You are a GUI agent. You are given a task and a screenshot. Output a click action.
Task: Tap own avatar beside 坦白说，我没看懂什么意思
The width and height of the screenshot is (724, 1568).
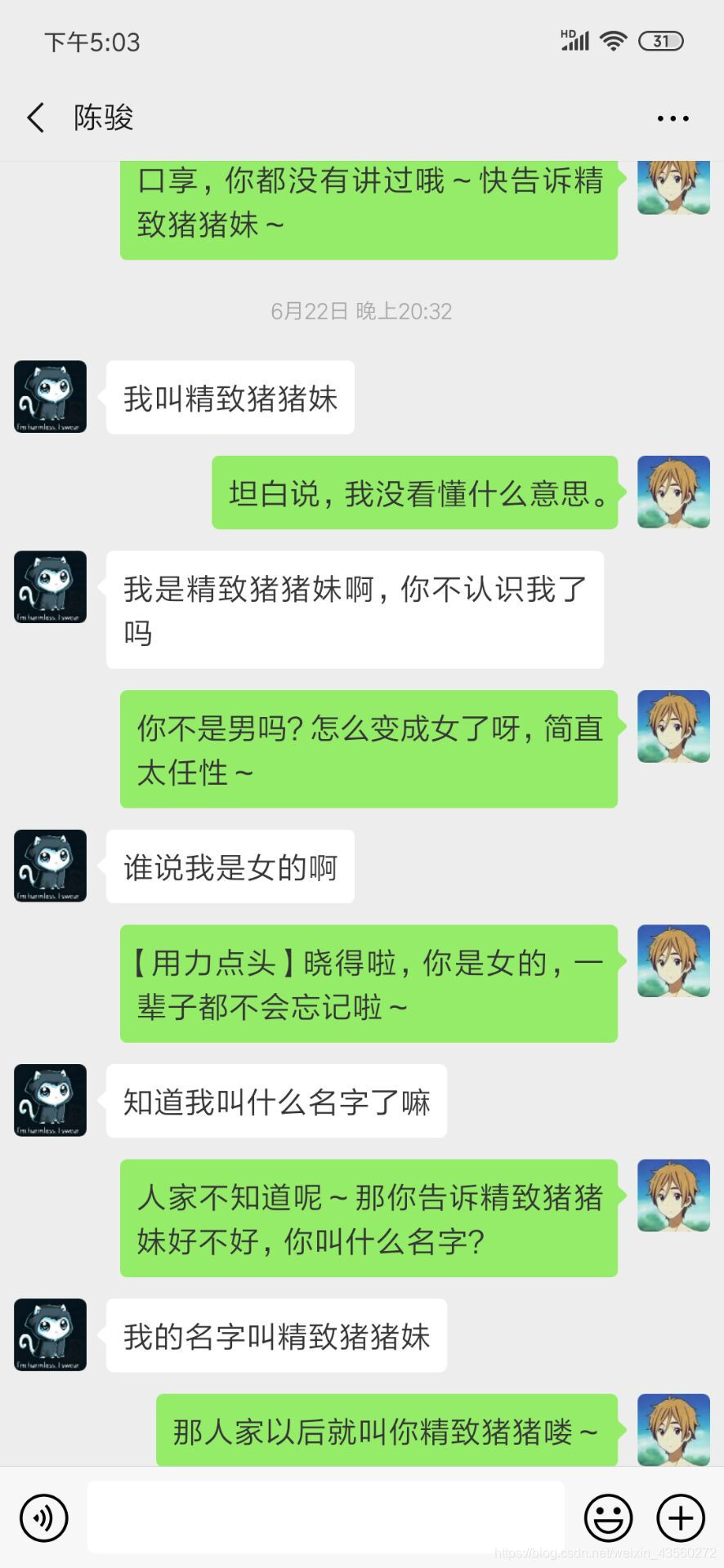tap(673, 492)
